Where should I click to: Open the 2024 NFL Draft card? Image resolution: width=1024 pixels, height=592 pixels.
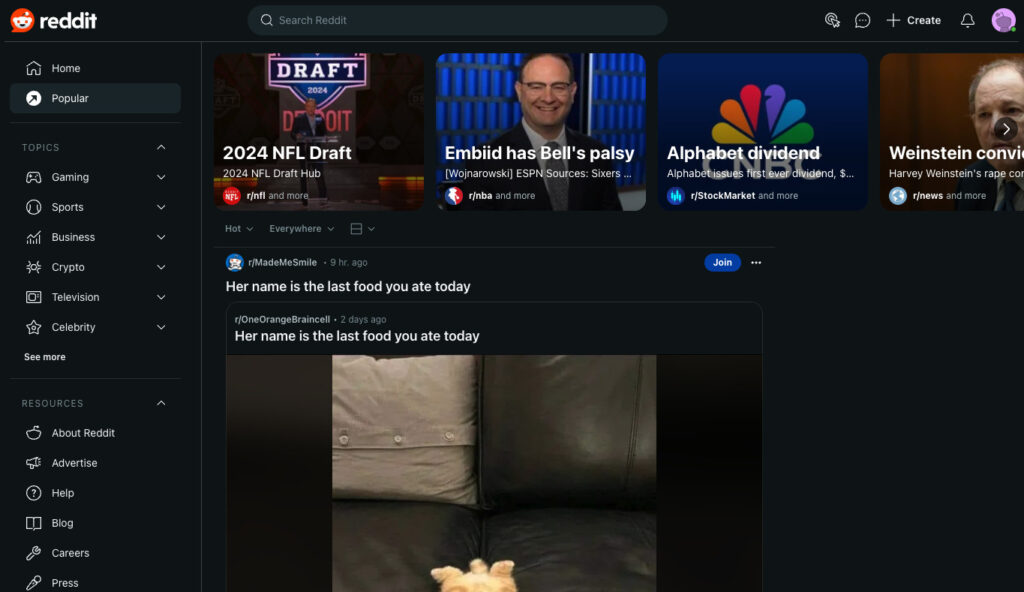[x=318, y=131]
